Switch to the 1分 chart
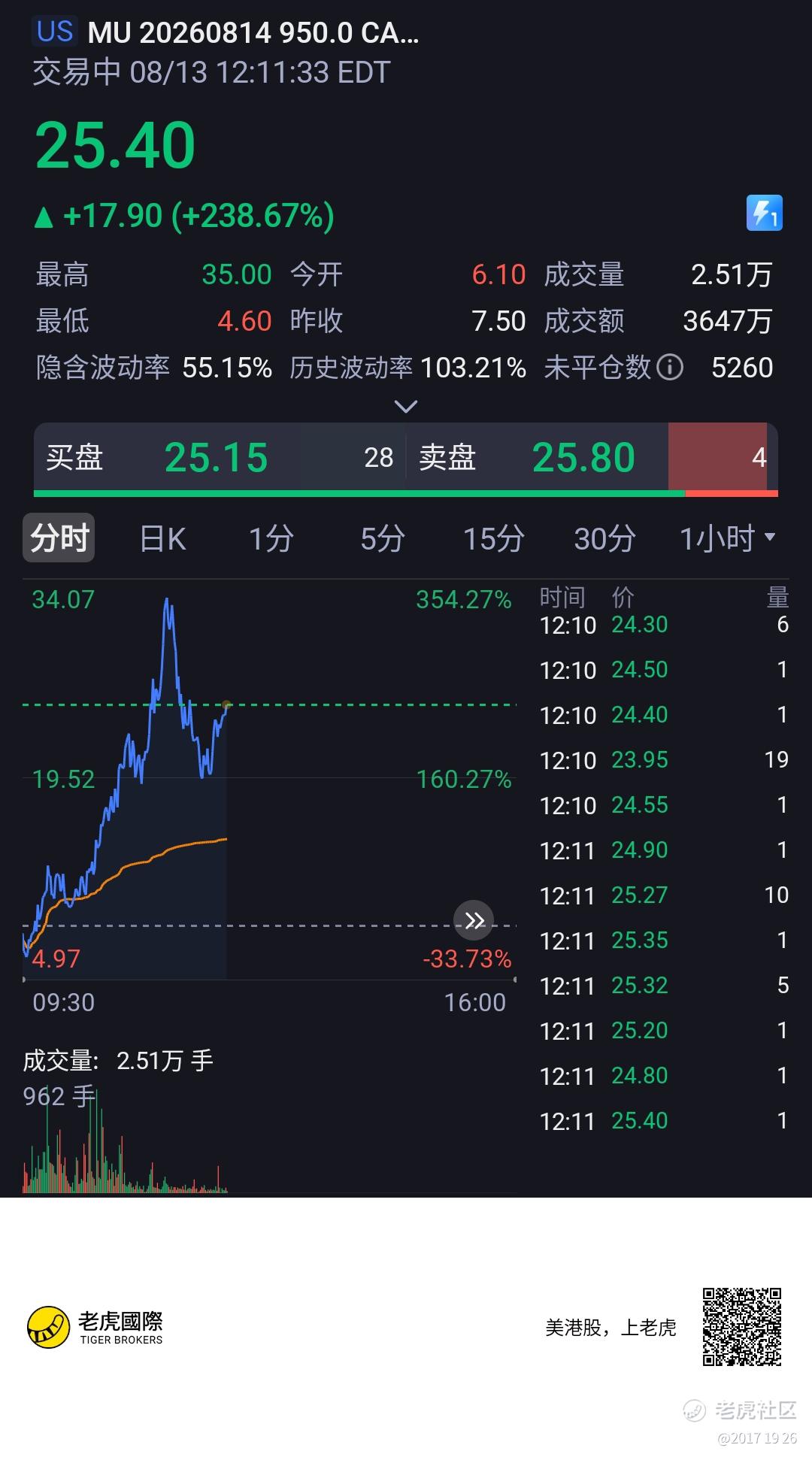Image resolution: width=812 pixels, height=1457 pixels. [271, 539]
